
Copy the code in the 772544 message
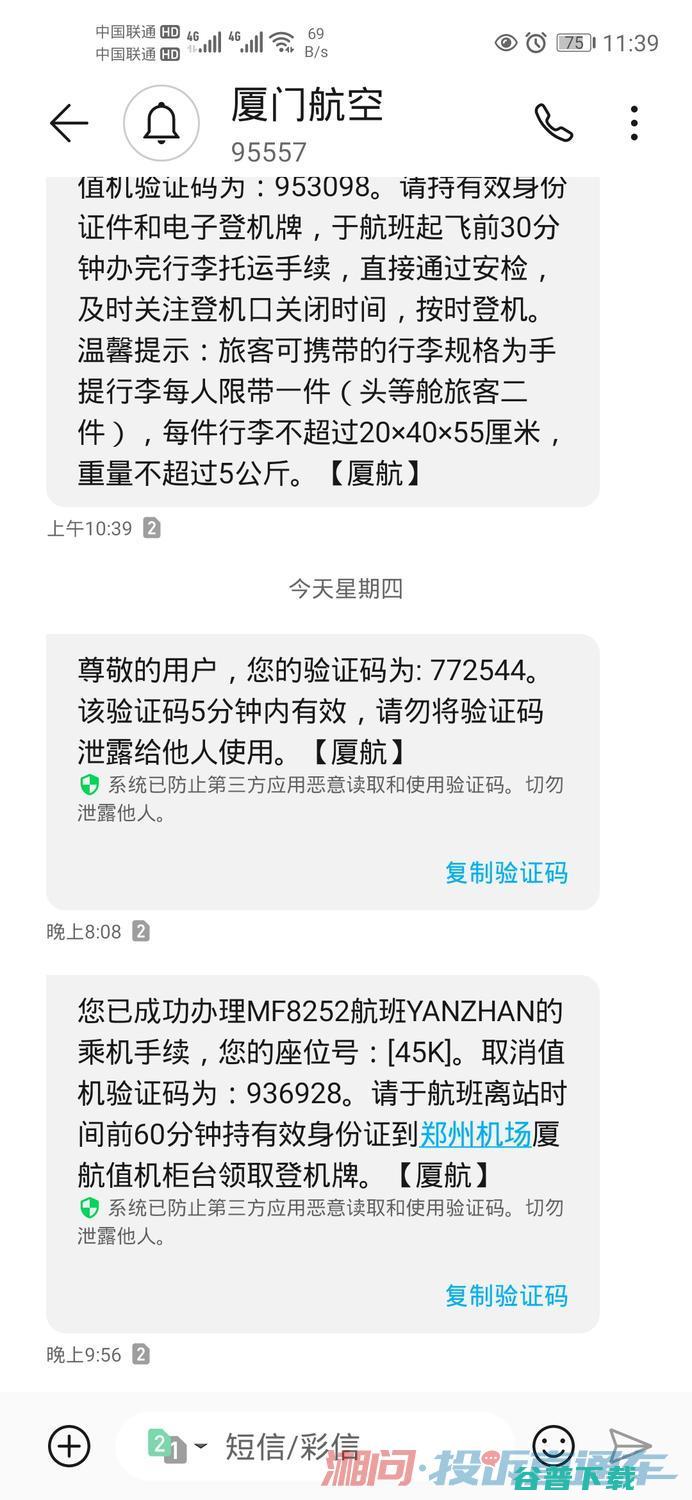pos(506,873)
